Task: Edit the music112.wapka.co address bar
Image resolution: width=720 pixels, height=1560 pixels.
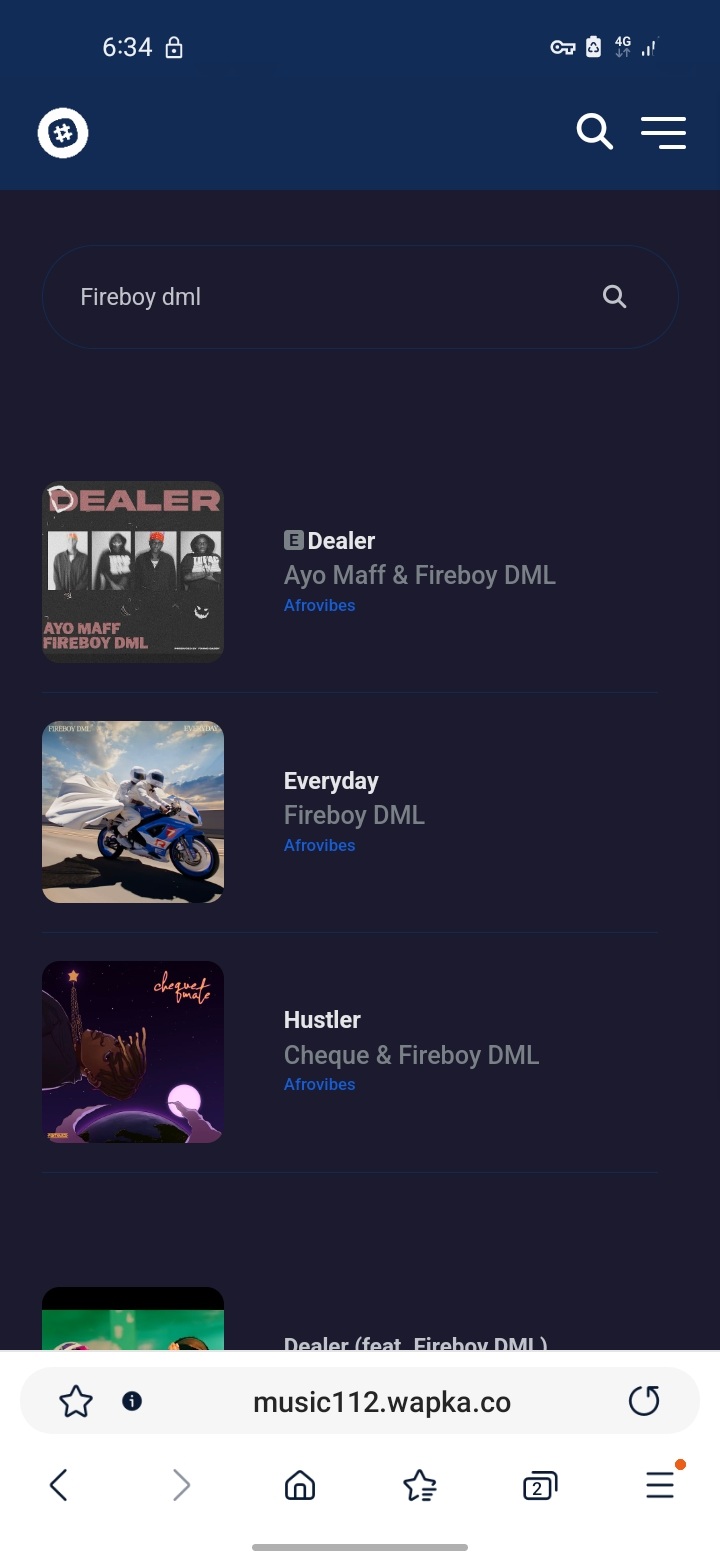Action: [382, 1402]
